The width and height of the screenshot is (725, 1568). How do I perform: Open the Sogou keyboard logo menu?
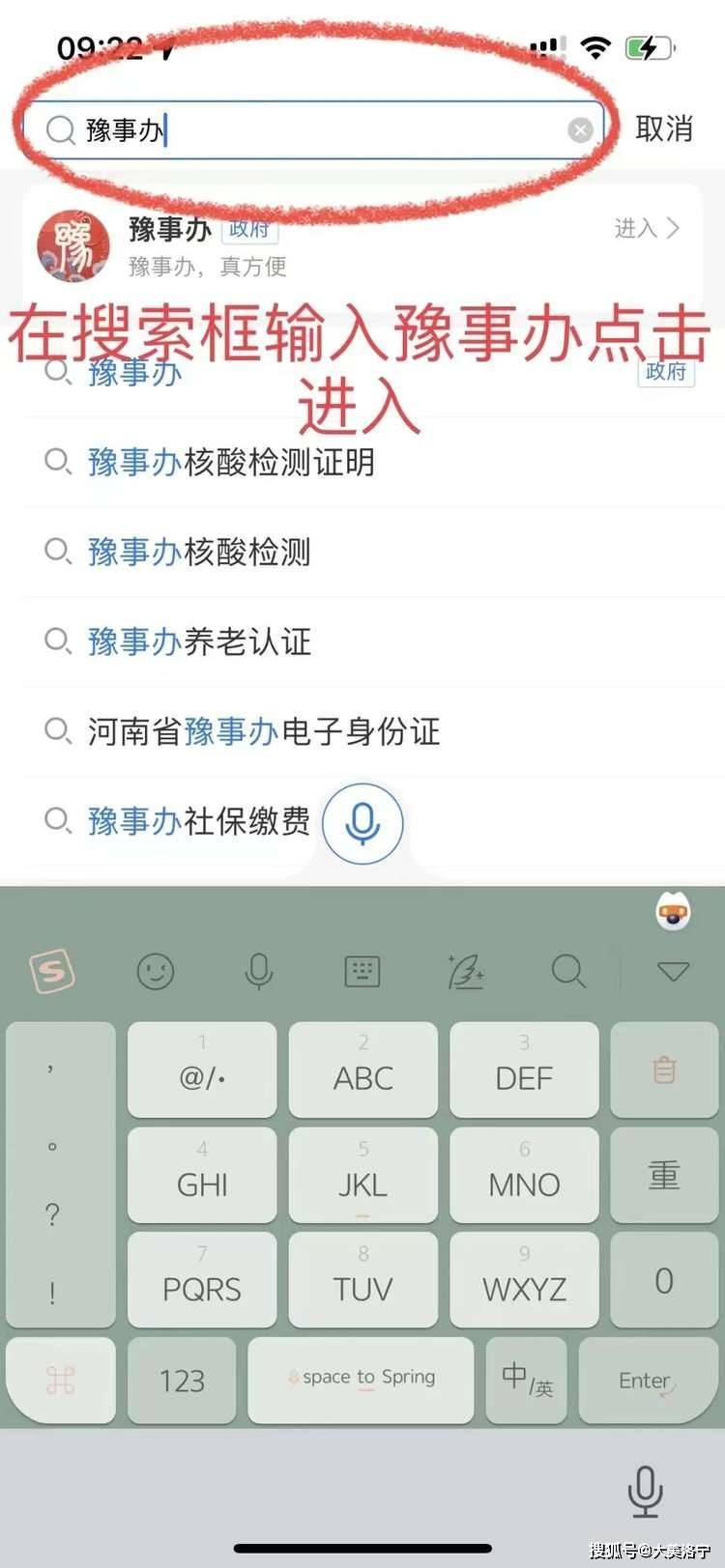tap(52, 971)
